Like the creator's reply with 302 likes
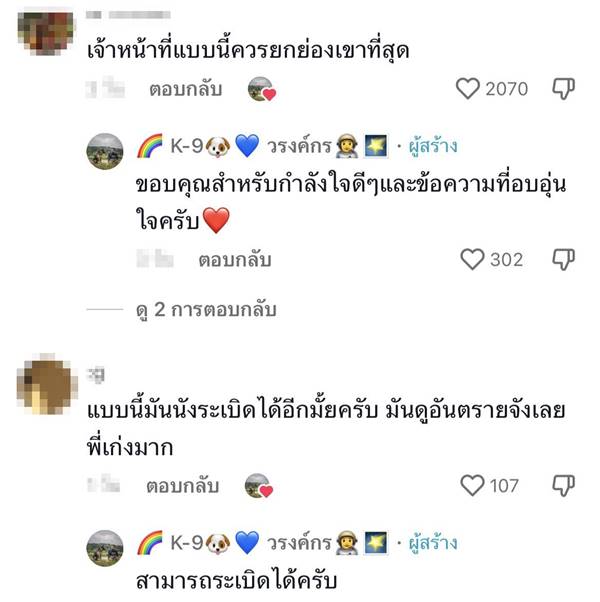 [x=472, y=259]
